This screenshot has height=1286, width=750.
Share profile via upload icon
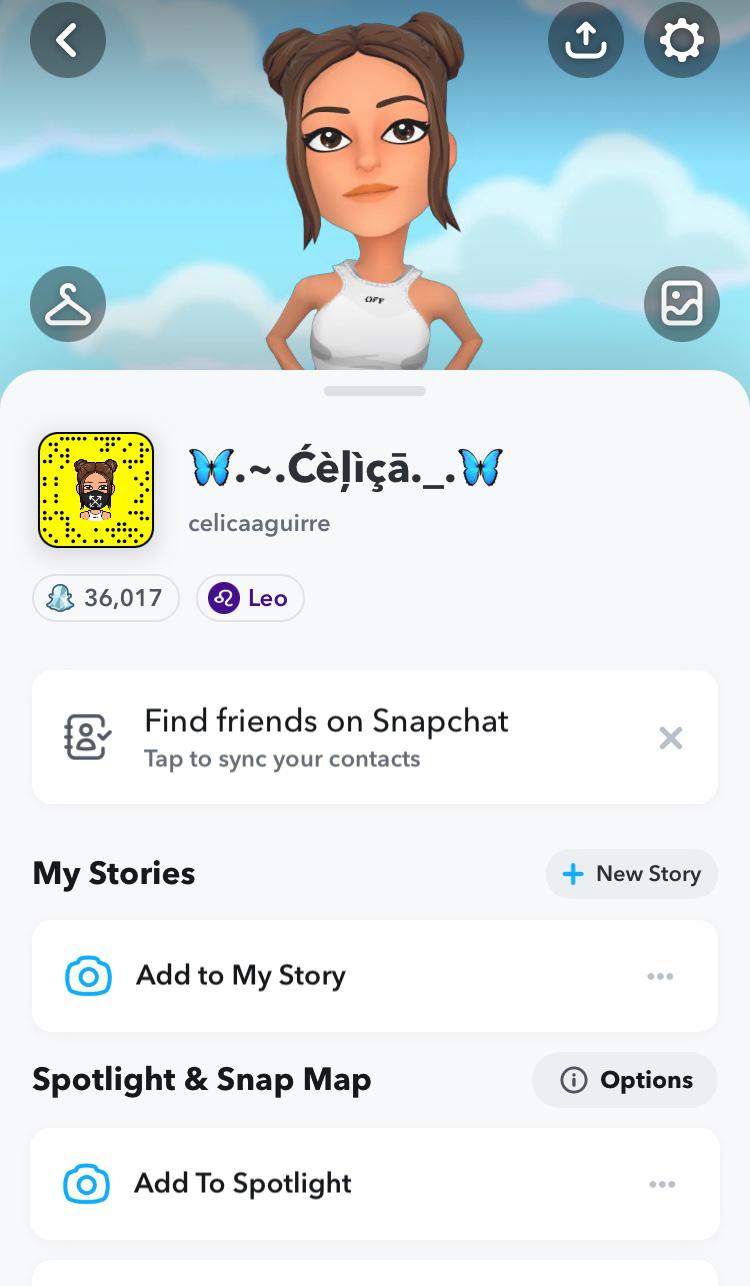click(586, 41)
